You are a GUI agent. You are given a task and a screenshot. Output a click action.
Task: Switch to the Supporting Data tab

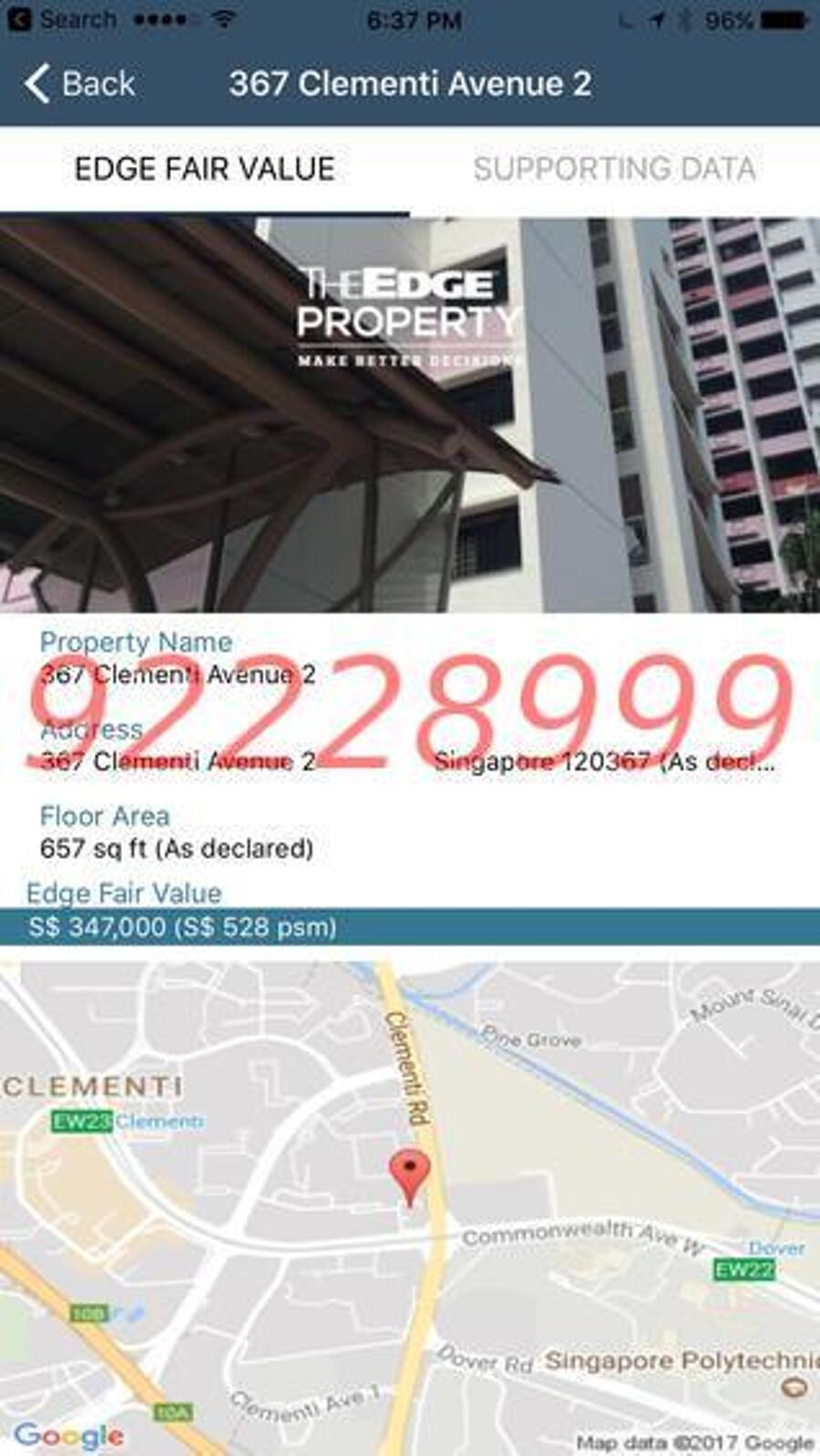pyautogui.click(x=614, y=169)
